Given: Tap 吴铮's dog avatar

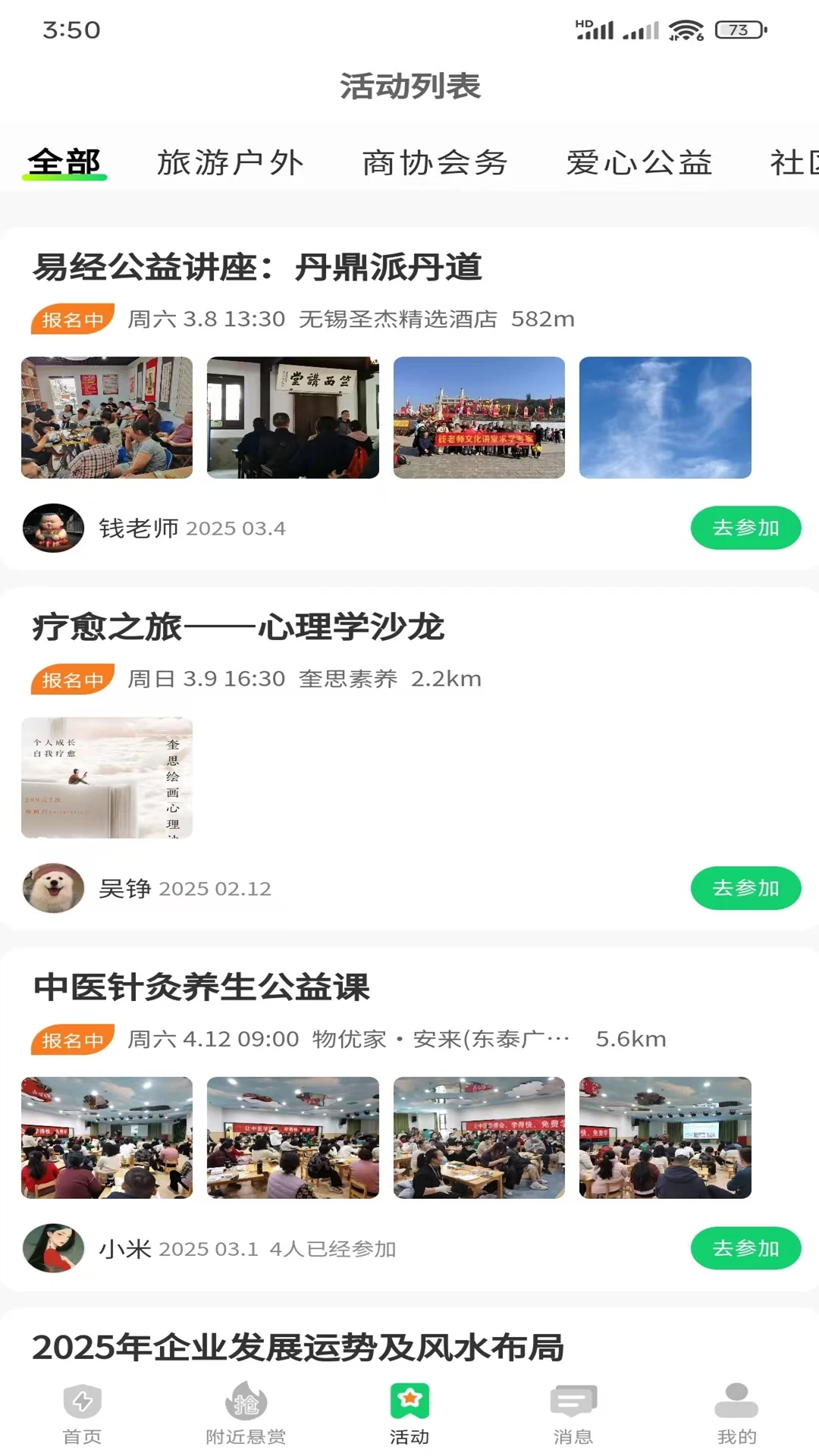Looking at the screenshot, I should point(53,889).
